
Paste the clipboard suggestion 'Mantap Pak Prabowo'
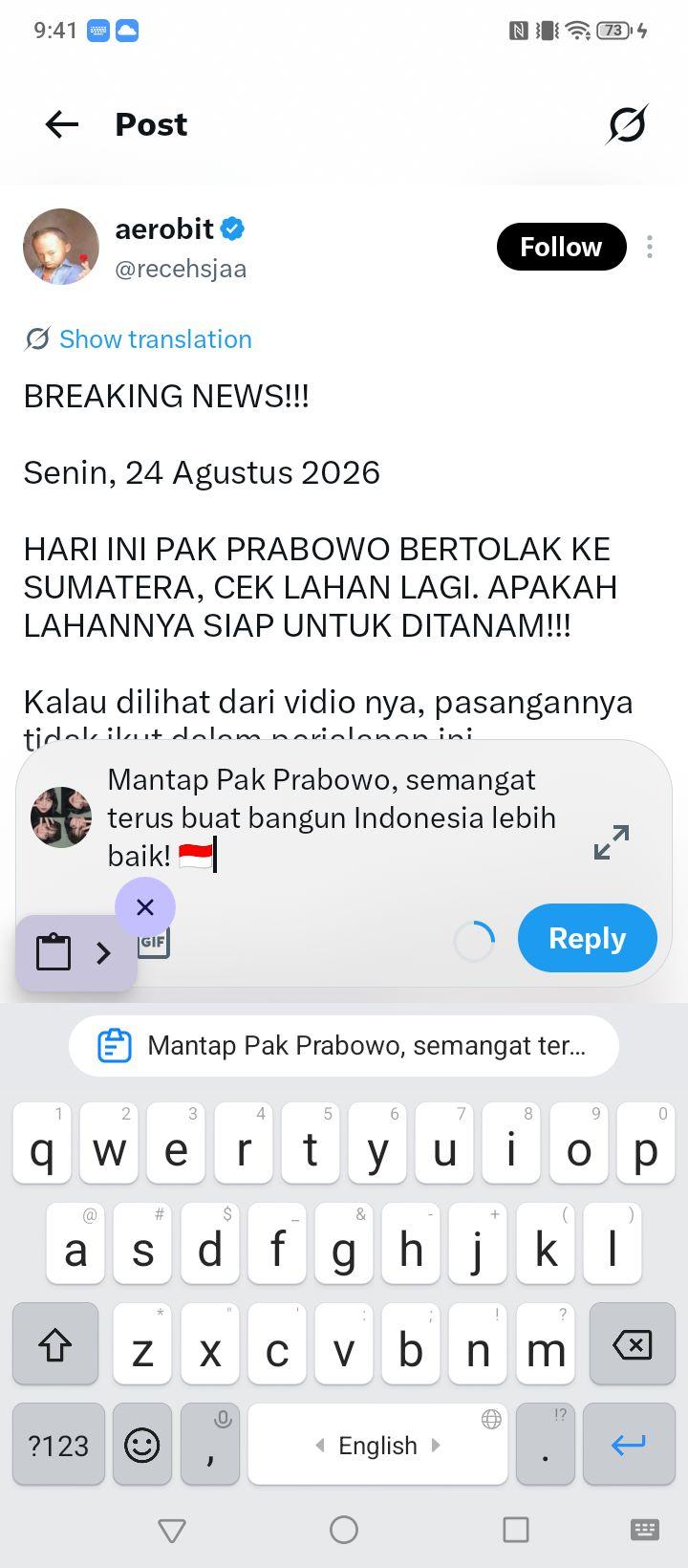pyautogui.click(x=344, y=1046)
